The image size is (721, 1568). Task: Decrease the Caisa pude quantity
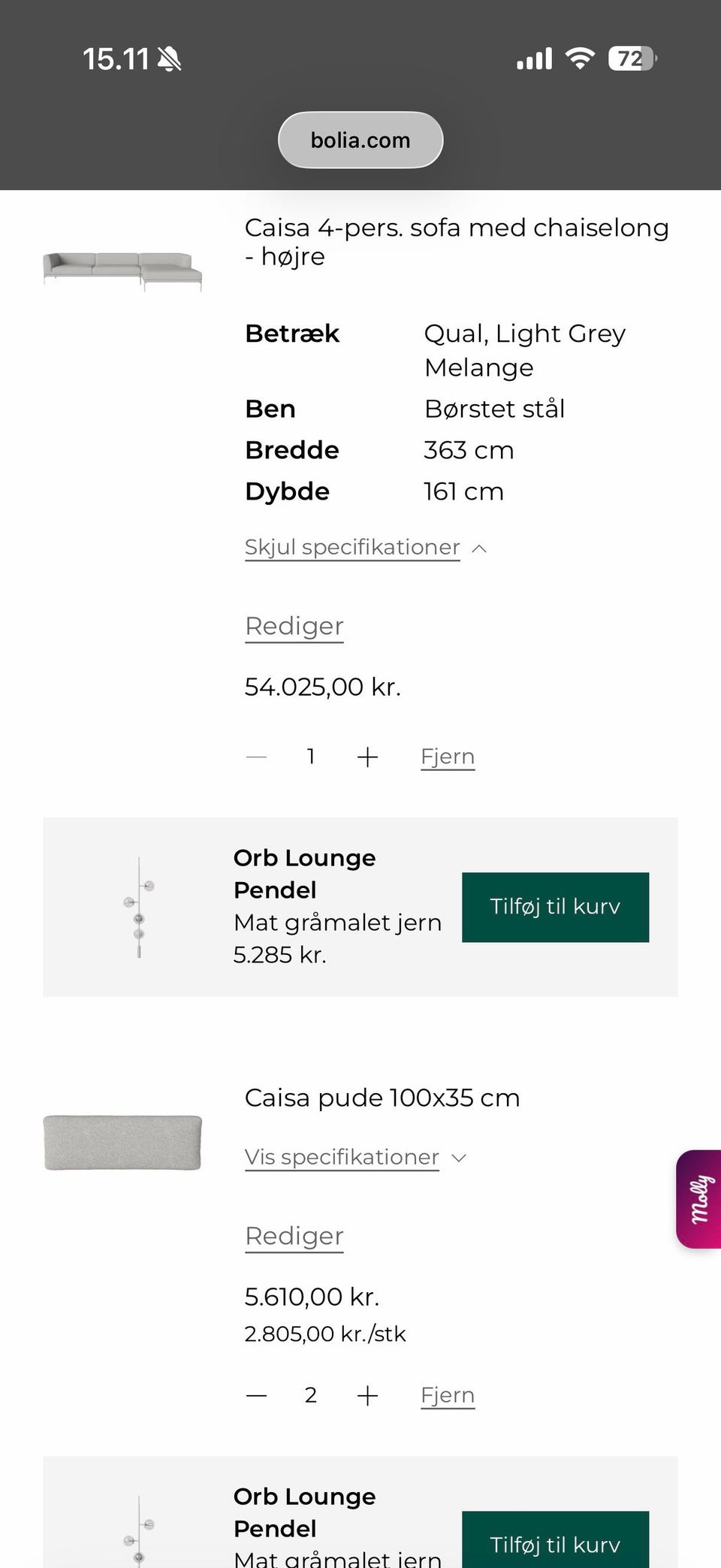tap(257, 1396)
